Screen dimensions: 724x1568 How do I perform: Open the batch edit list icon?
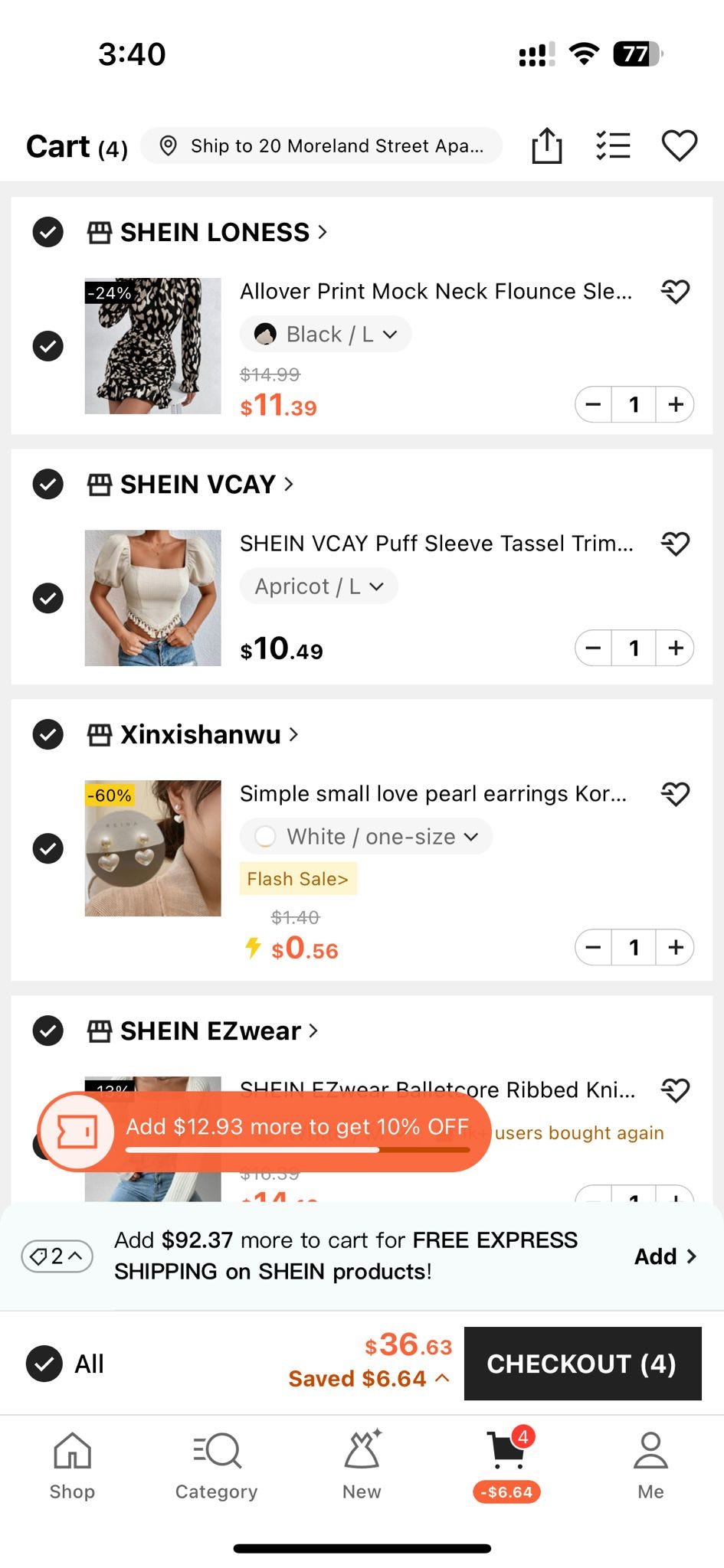coord(613,145)
